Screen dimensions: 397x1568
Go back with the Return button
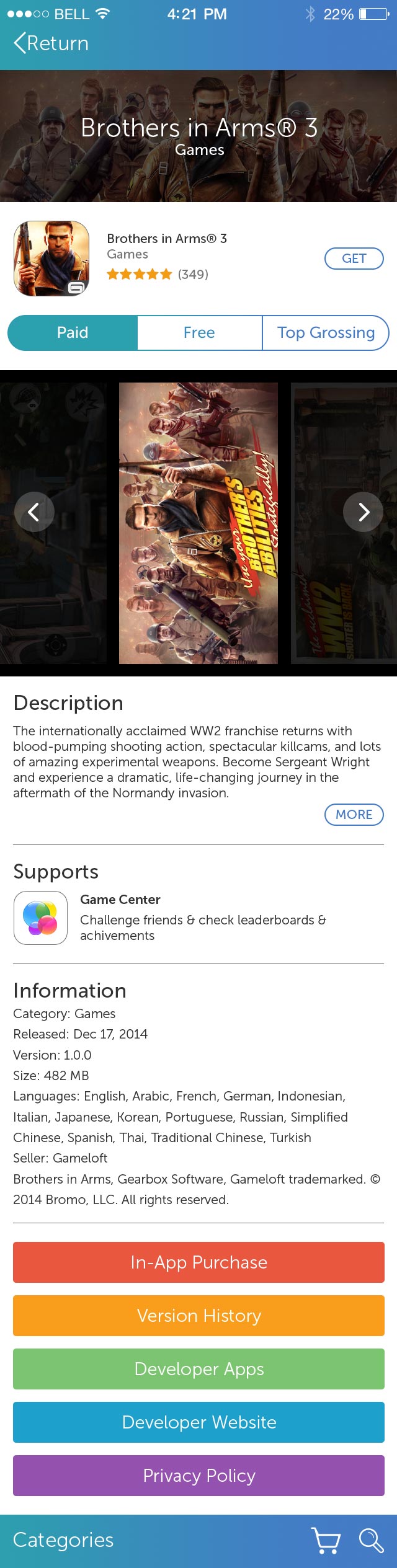click(51, 43)
